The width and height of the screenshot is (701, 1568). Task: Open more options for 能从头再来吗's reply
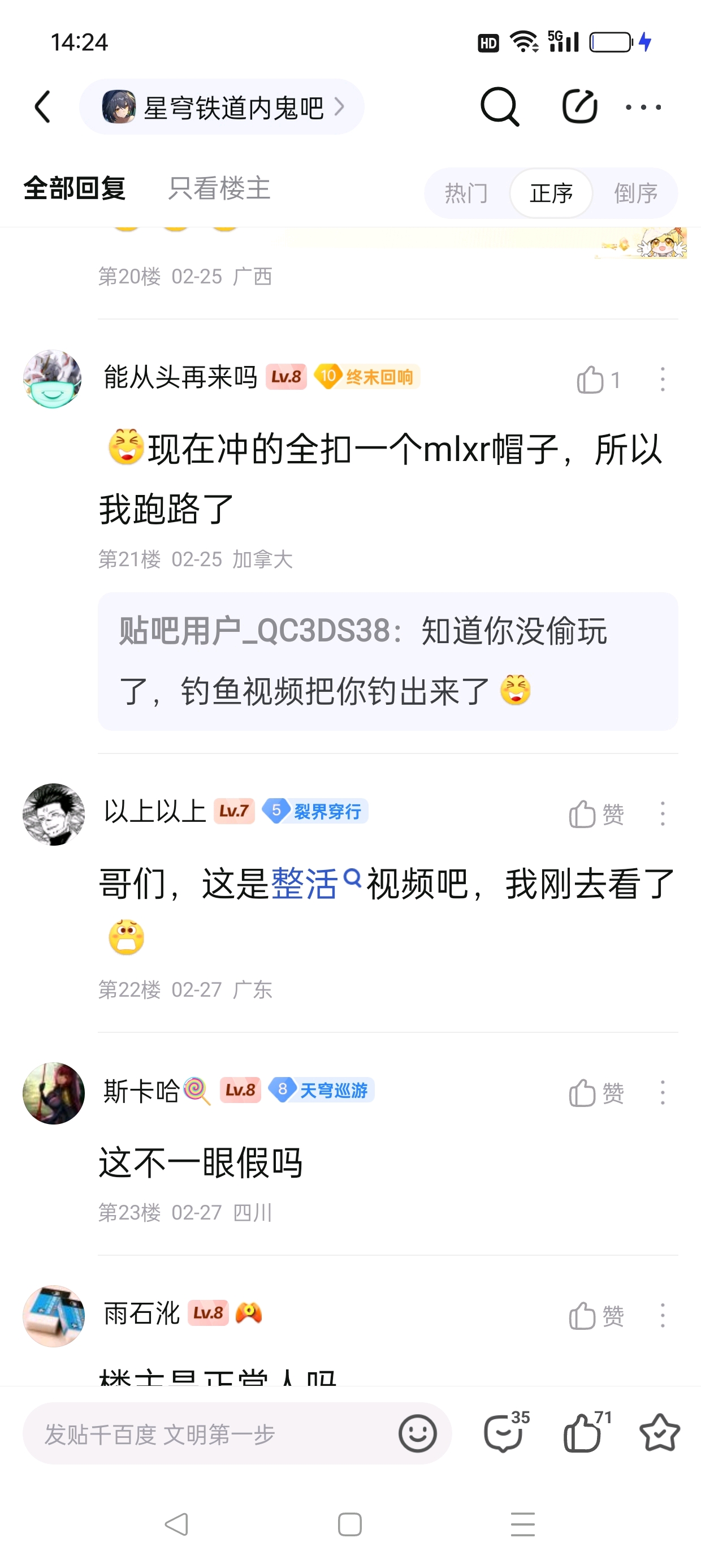[x=662, y=380]
